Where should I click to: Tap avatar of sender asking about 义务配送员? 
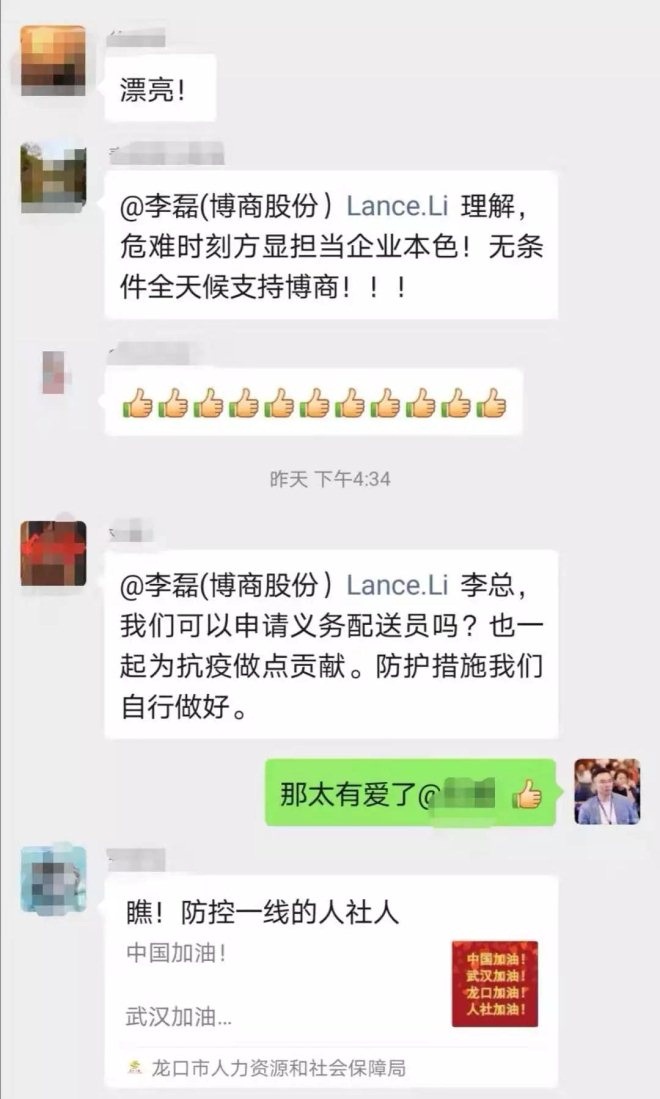click(x=53, y=553)
